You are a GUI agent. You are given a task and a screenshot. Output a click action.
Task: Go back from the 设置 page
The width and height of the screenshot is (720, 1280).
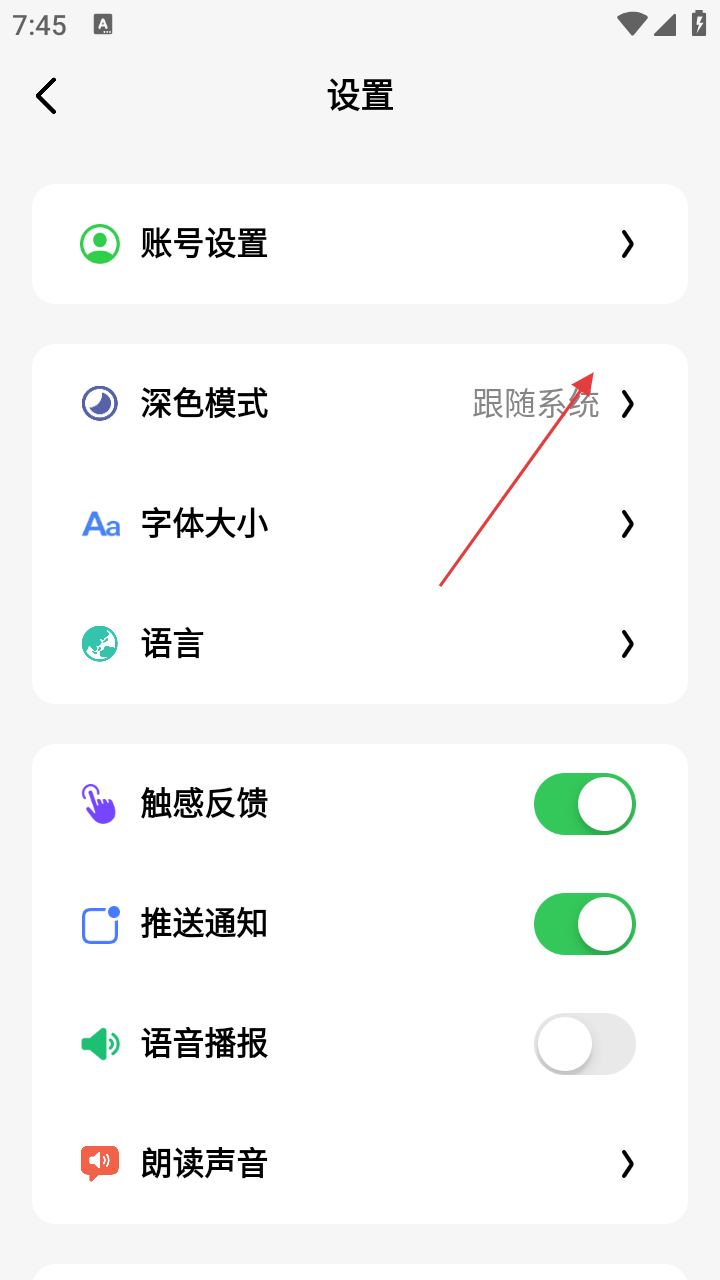(x=46, y=96)
